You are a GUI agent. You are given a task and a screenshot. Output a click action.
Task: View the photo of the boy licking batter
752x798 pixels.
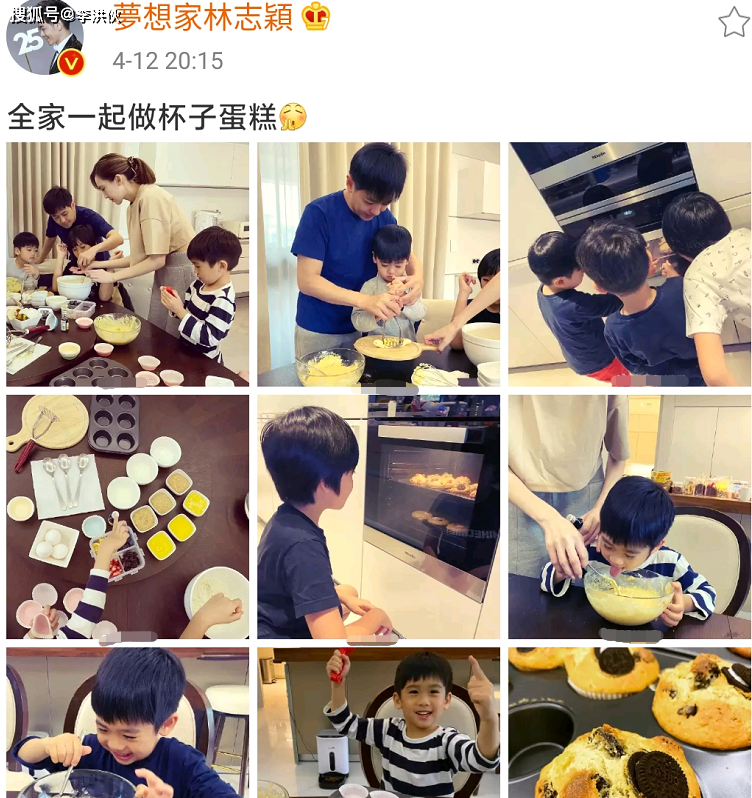coord(629,516)
